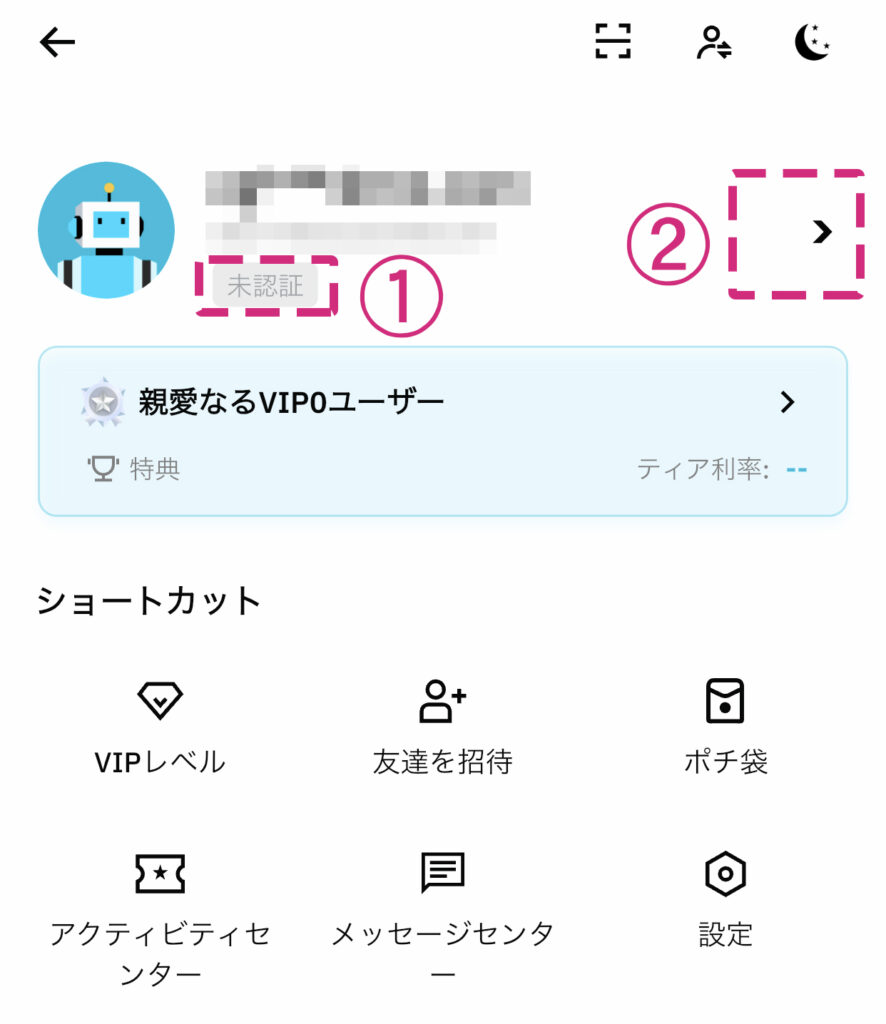
Task: Toggle dark mode with moon icon
Action: click(x=812, y=42)
